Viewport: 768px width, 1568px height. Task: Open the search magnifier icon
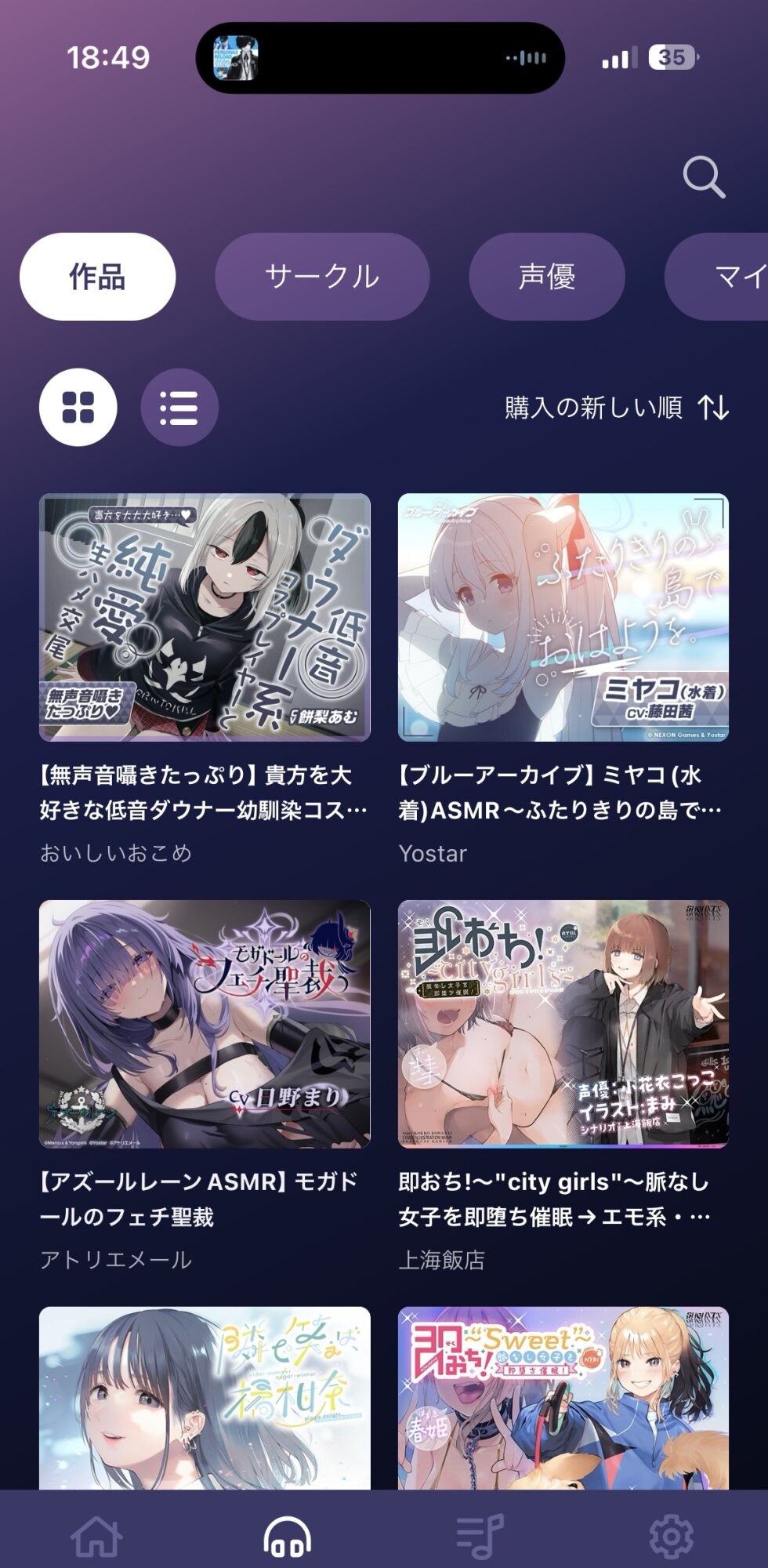704,177
